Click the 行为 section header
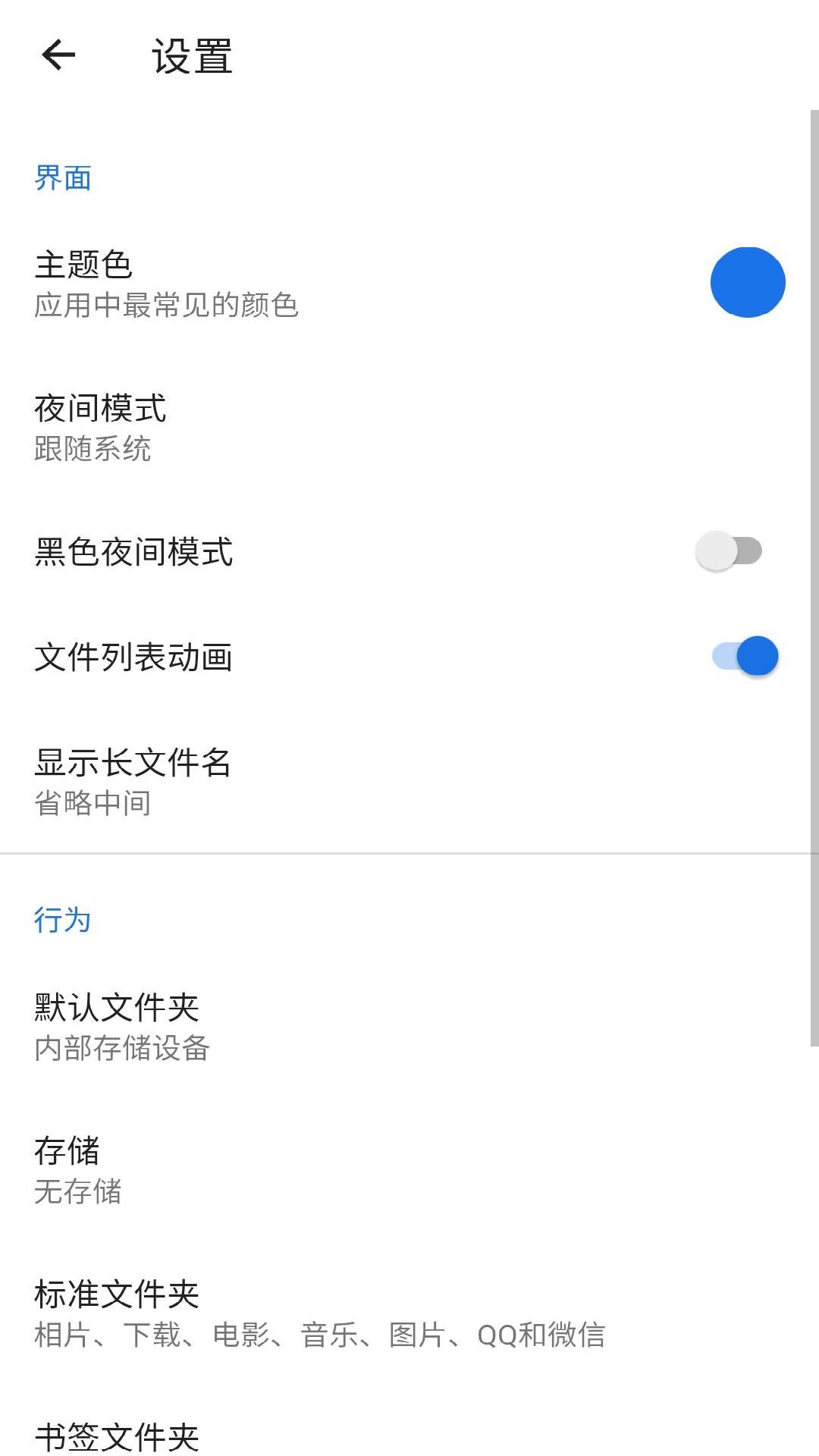This screenshot has height=1456, width=819. (61, 921)
